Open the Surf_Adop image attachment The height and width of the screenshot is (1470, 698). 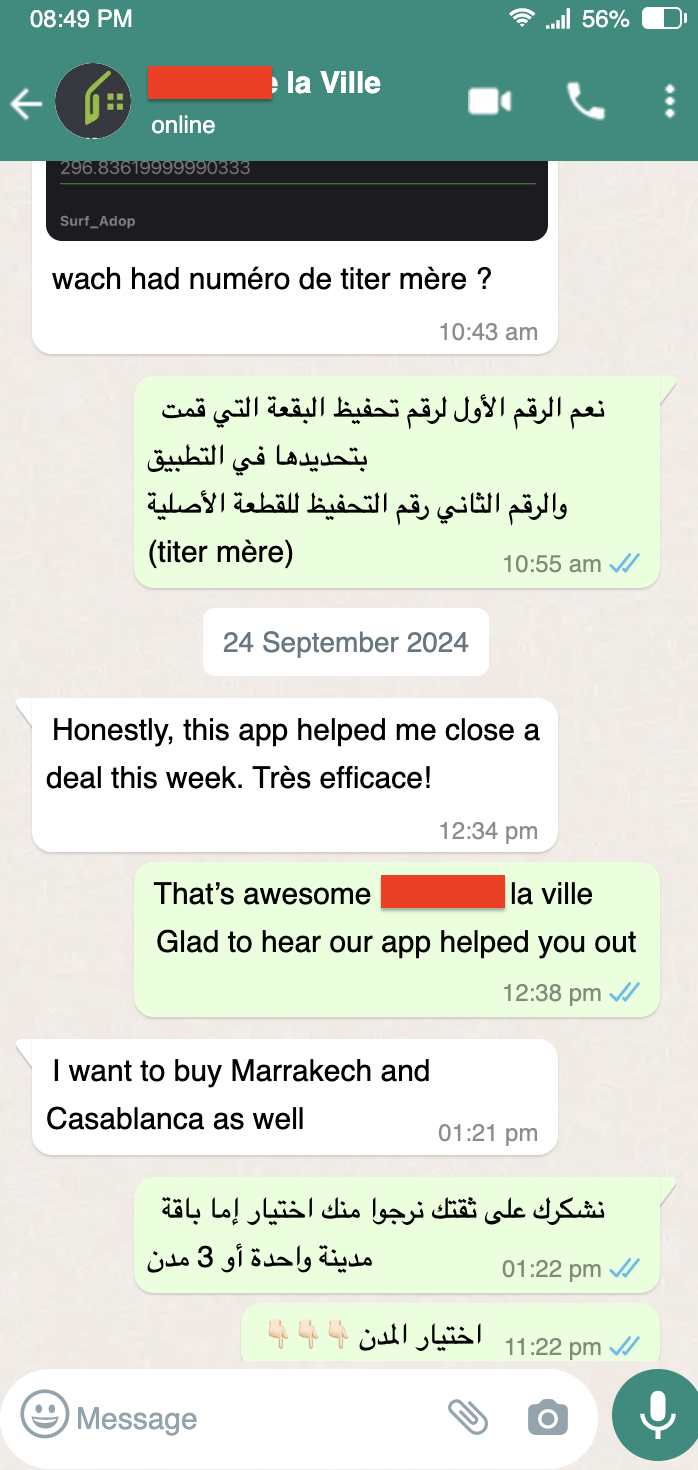tap(296, 200)
